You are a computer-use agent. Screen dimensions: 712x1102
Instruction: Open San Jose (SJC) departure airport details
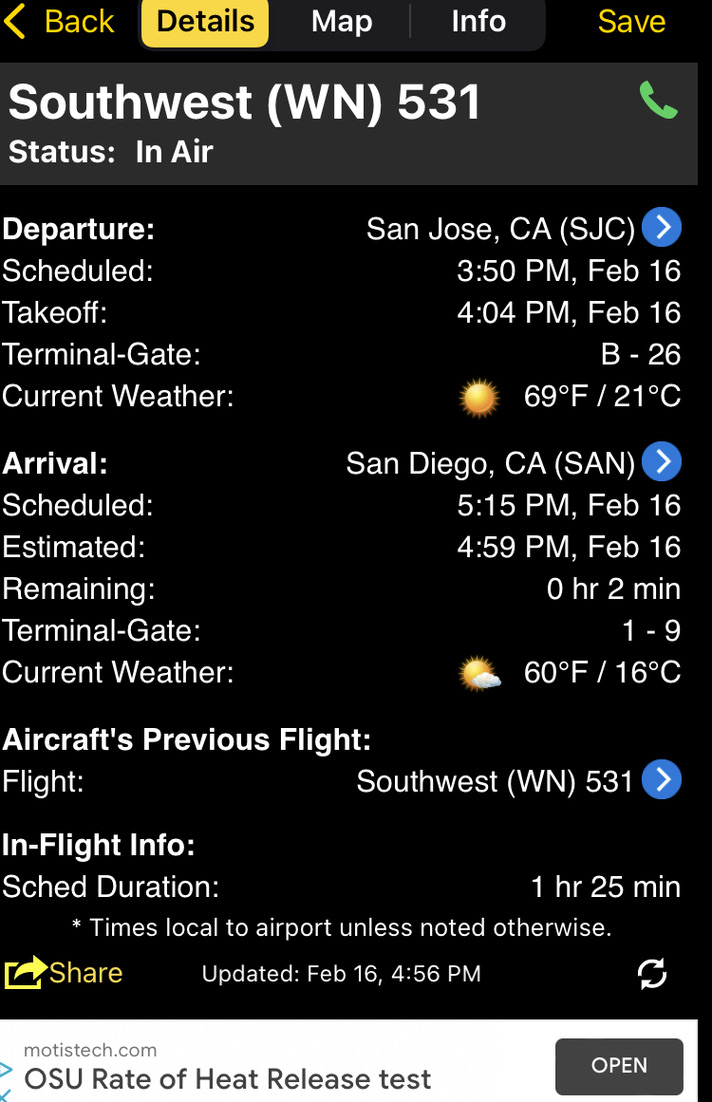click(x=661, y=228)
